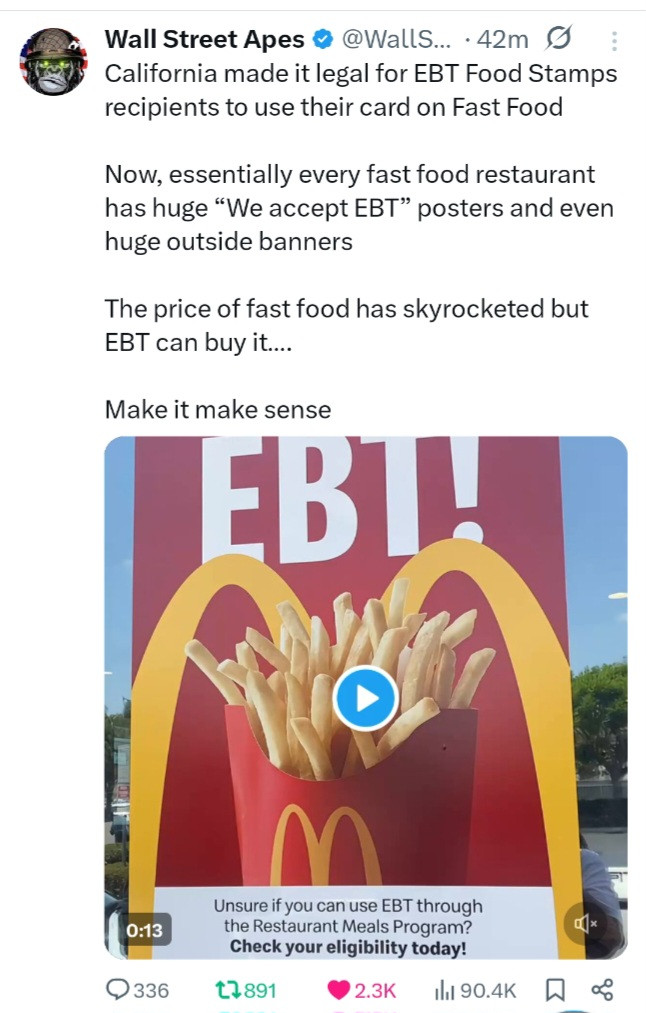Play the EBT McDonald's video
Image resolution: width=646 pixels, height=1013 pixels.
(365, 697)
